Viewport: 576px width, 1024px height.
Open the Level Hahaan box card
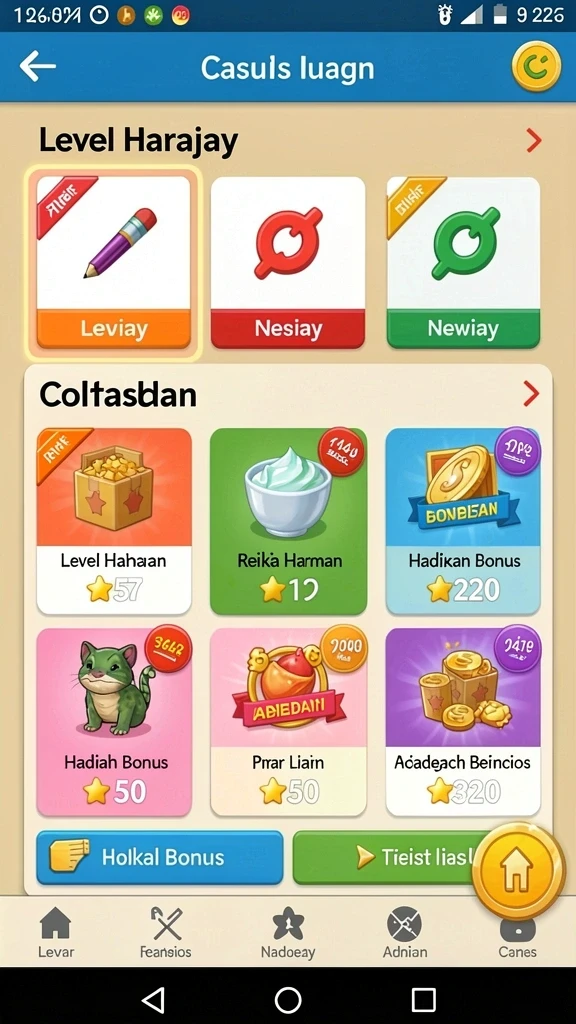coord(114,521)
